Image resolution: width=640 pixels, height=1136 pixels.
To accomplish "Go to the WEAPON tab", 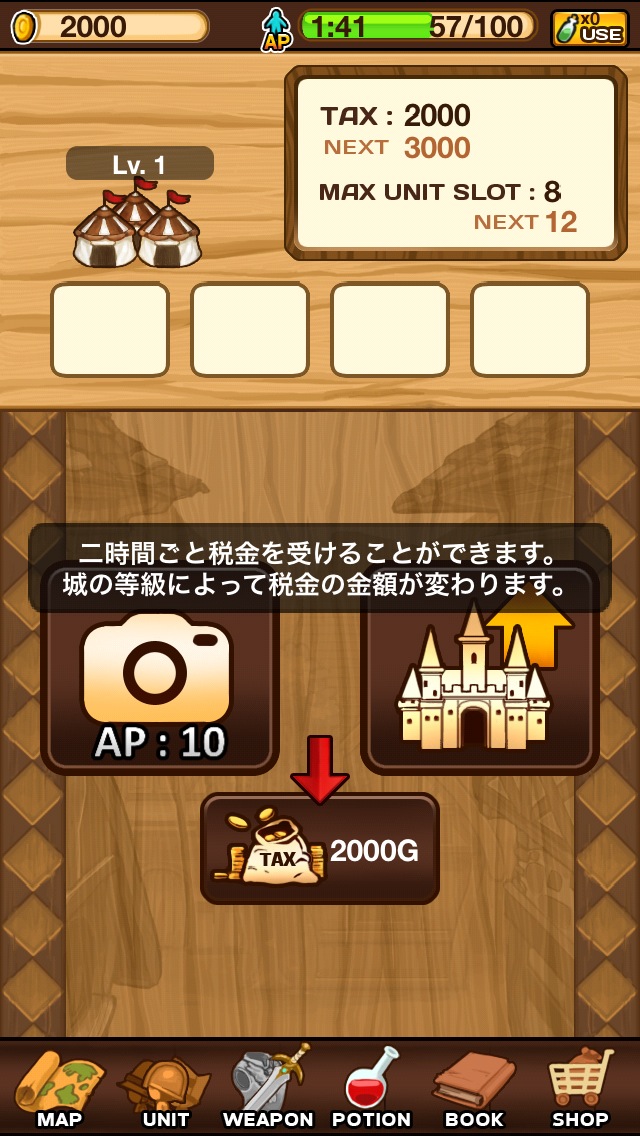I will tap(268, 1088).
